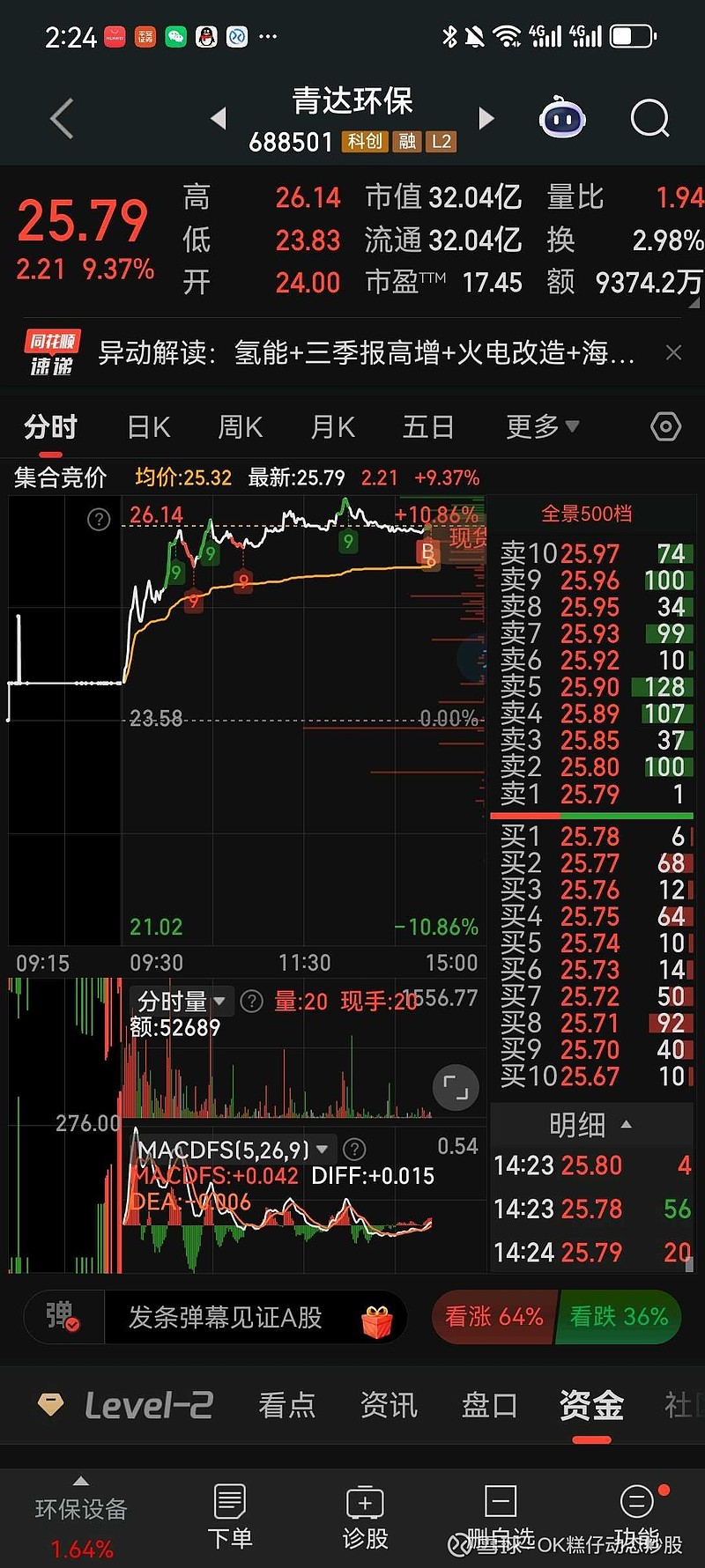This screenshot has height=1568, width=705.
Task: Dismiss the 异动解读 news banner
Action: click(673, 352)
